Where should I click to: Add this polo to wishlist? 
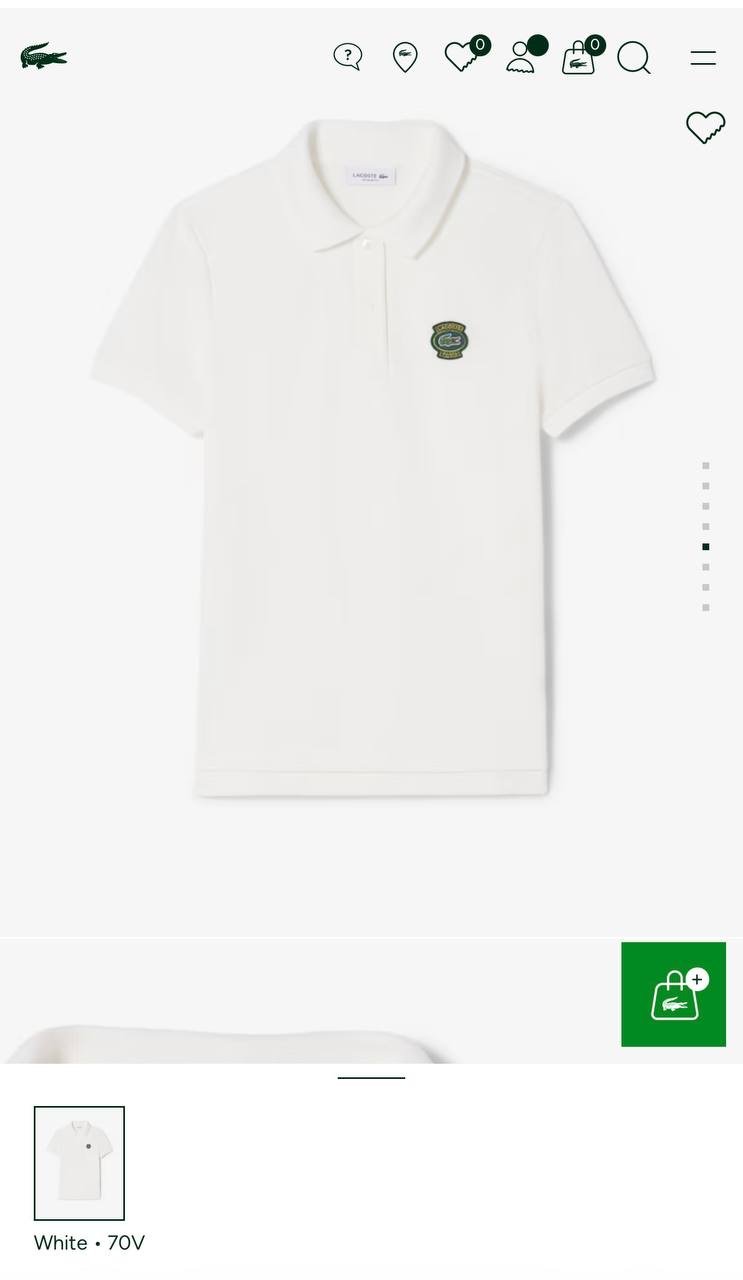tap(705, 127)
